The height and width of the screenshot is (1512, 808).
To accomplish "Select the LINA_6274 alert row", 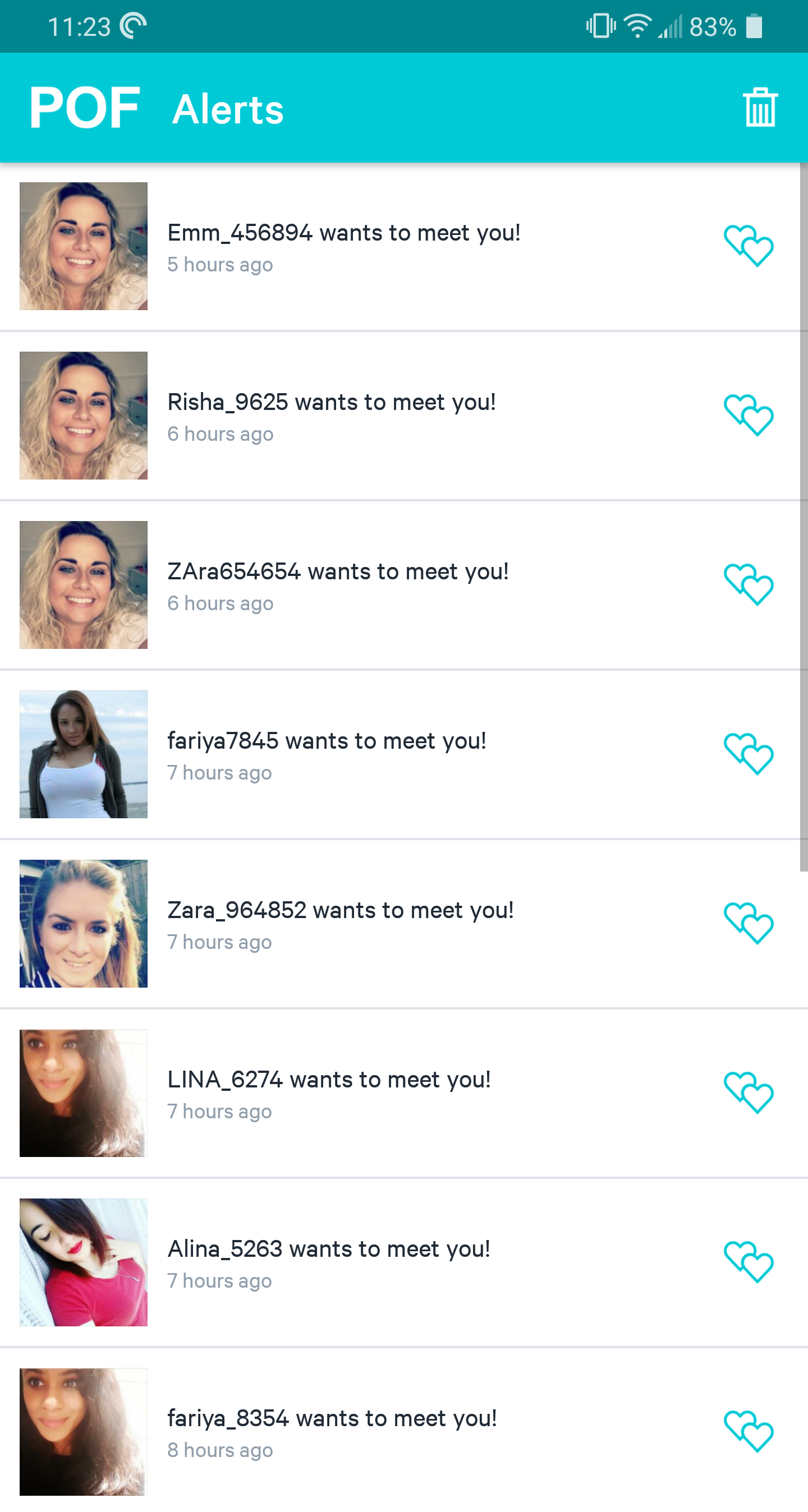I will click(329, 1093).
